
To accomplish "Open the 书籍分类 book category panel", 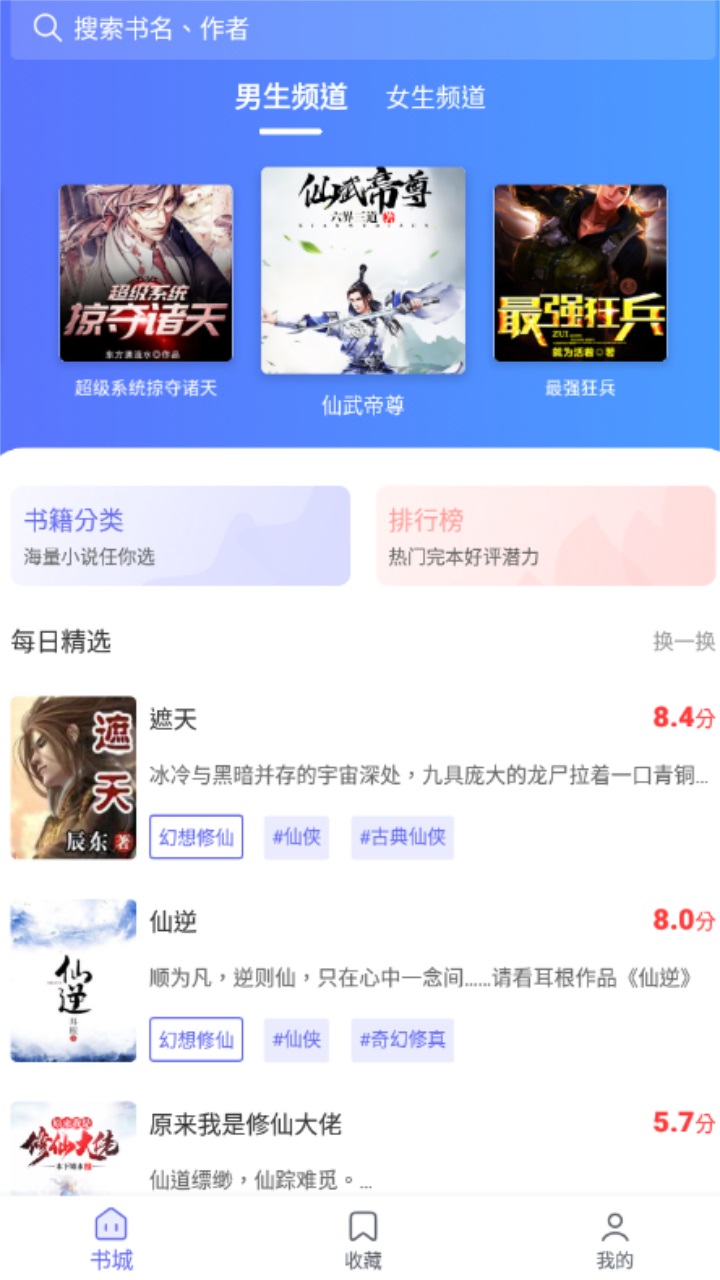I will pyautogui.click(x=180, y=536).
